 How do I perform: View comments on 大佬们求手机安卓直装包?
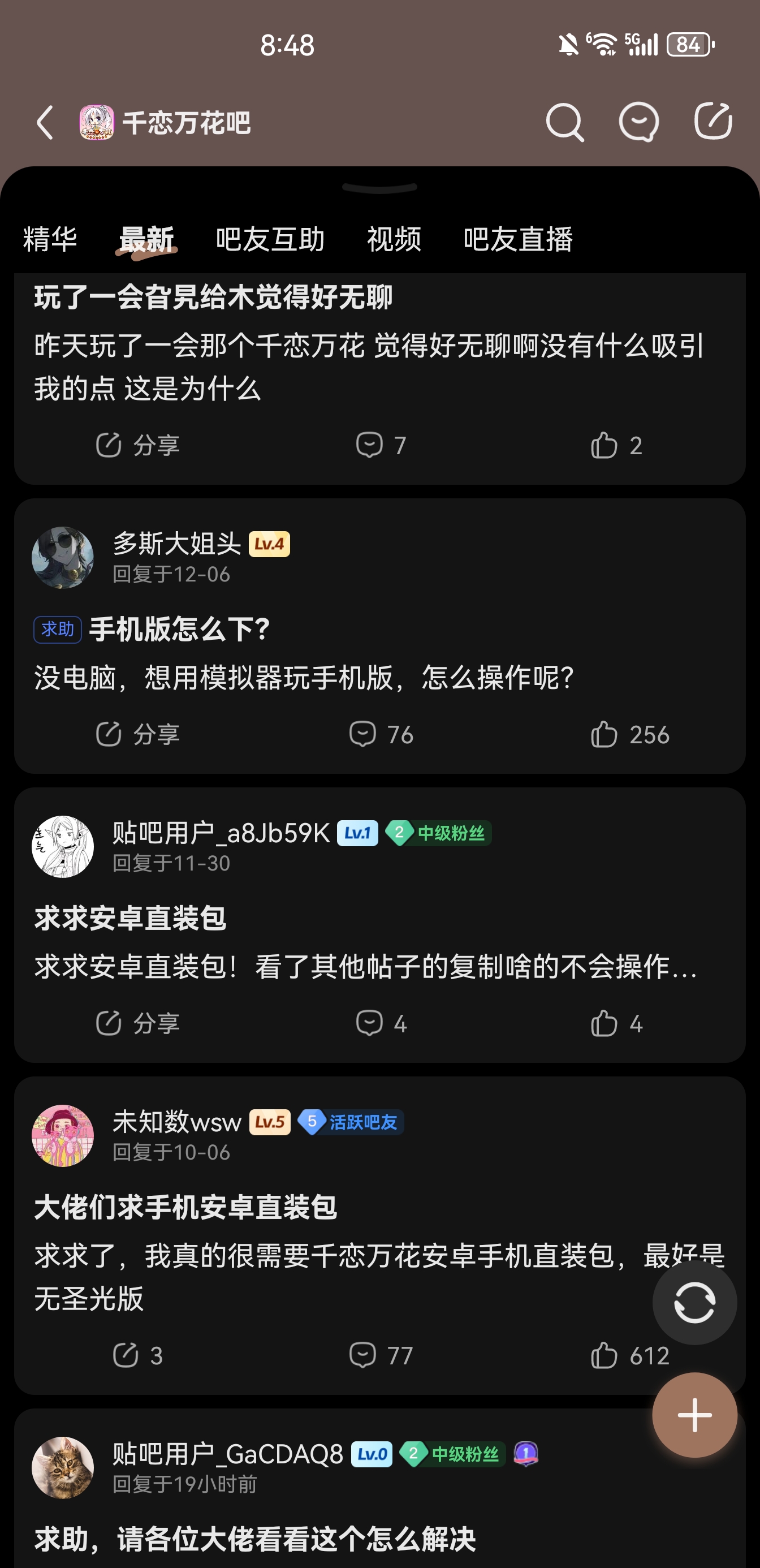click(x=381, y=1355)
